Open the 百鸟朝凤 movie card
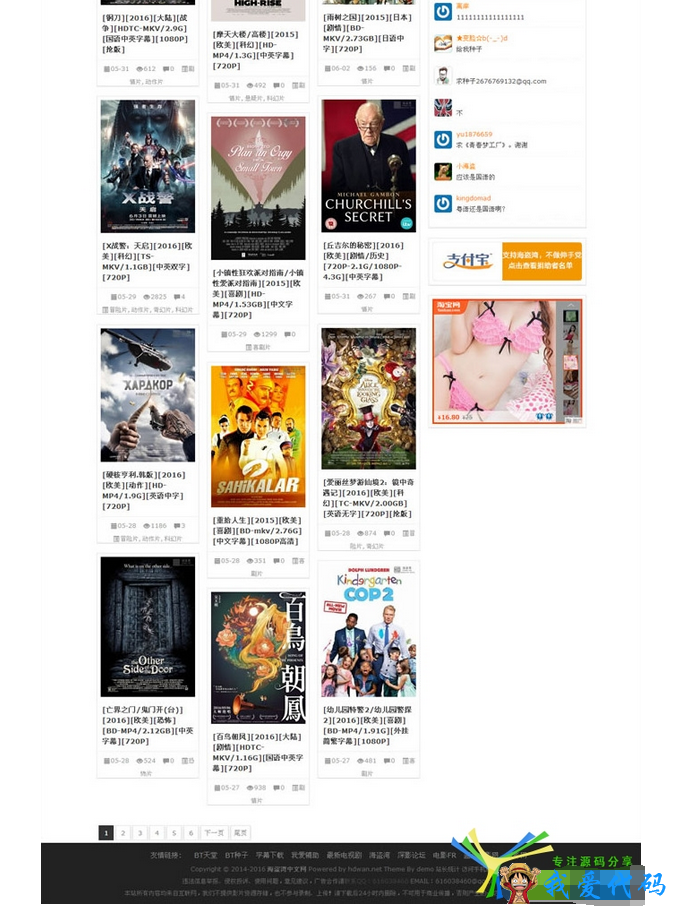This screenshot has height=909, width=683. (x=258, y=657)
